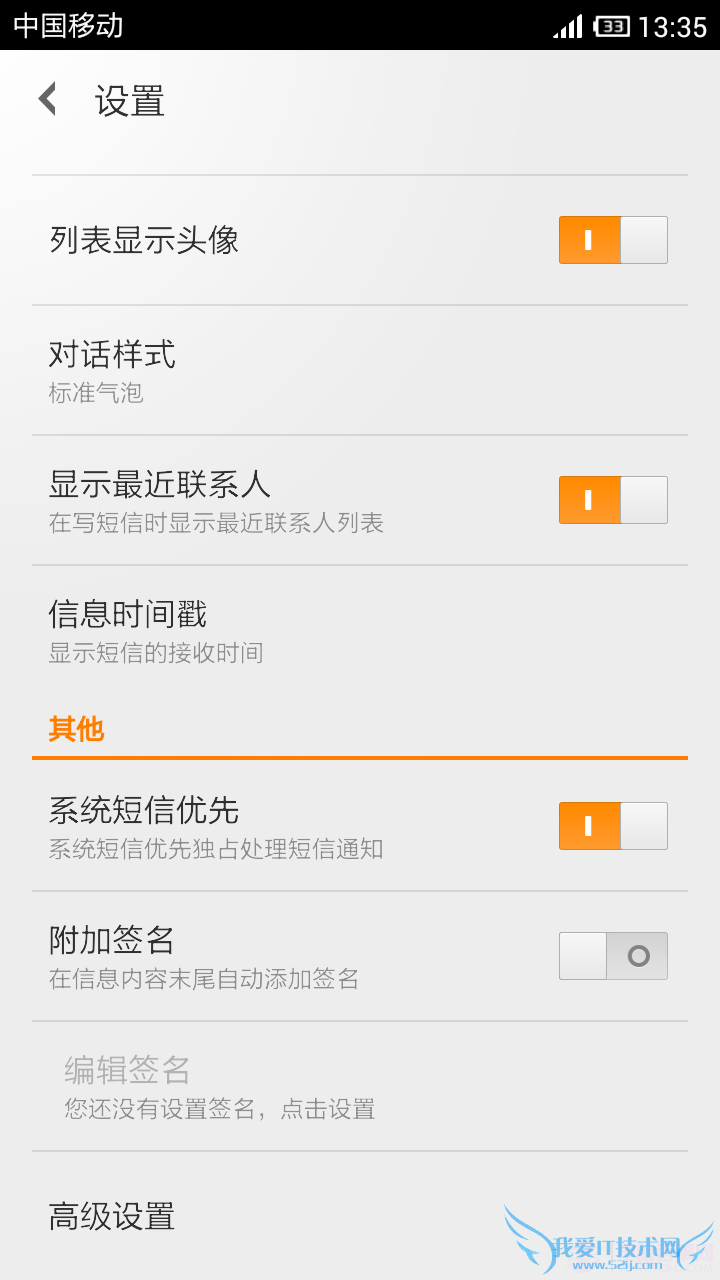Select the 其他 section header

(75, 730)
